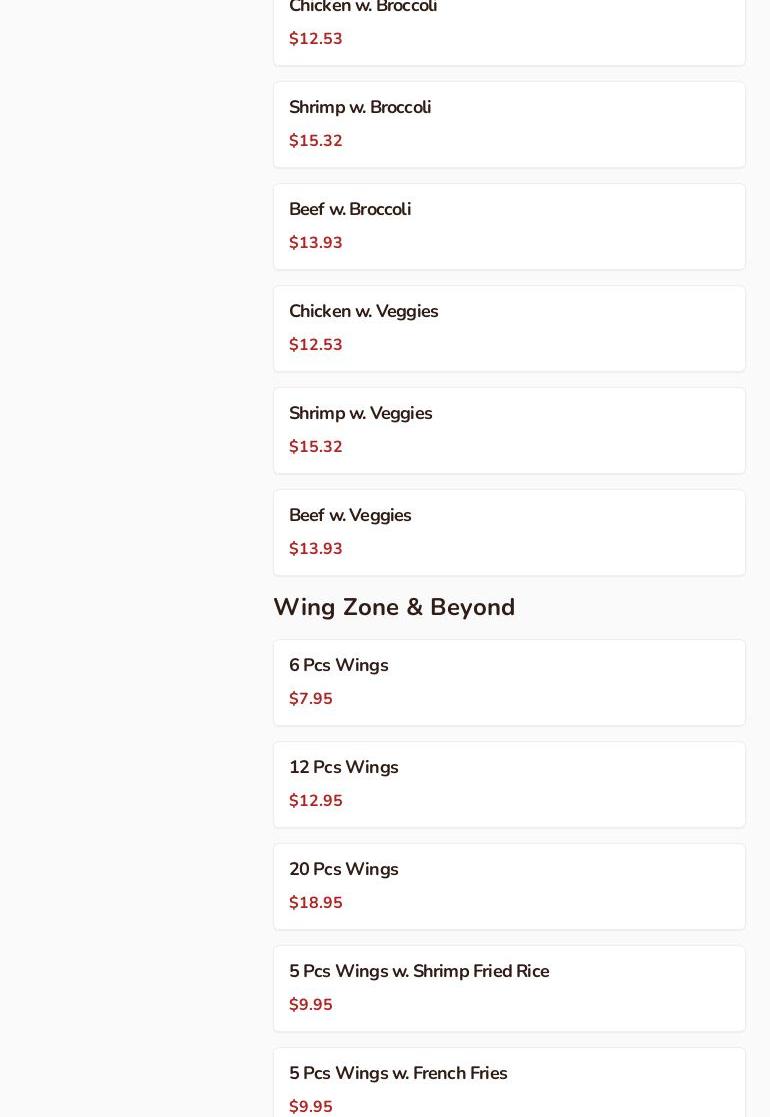Viewport: 770px width, 1117px height.
Task: Tap the Beef w. Veggies item
Action: [x=508, y=532]
